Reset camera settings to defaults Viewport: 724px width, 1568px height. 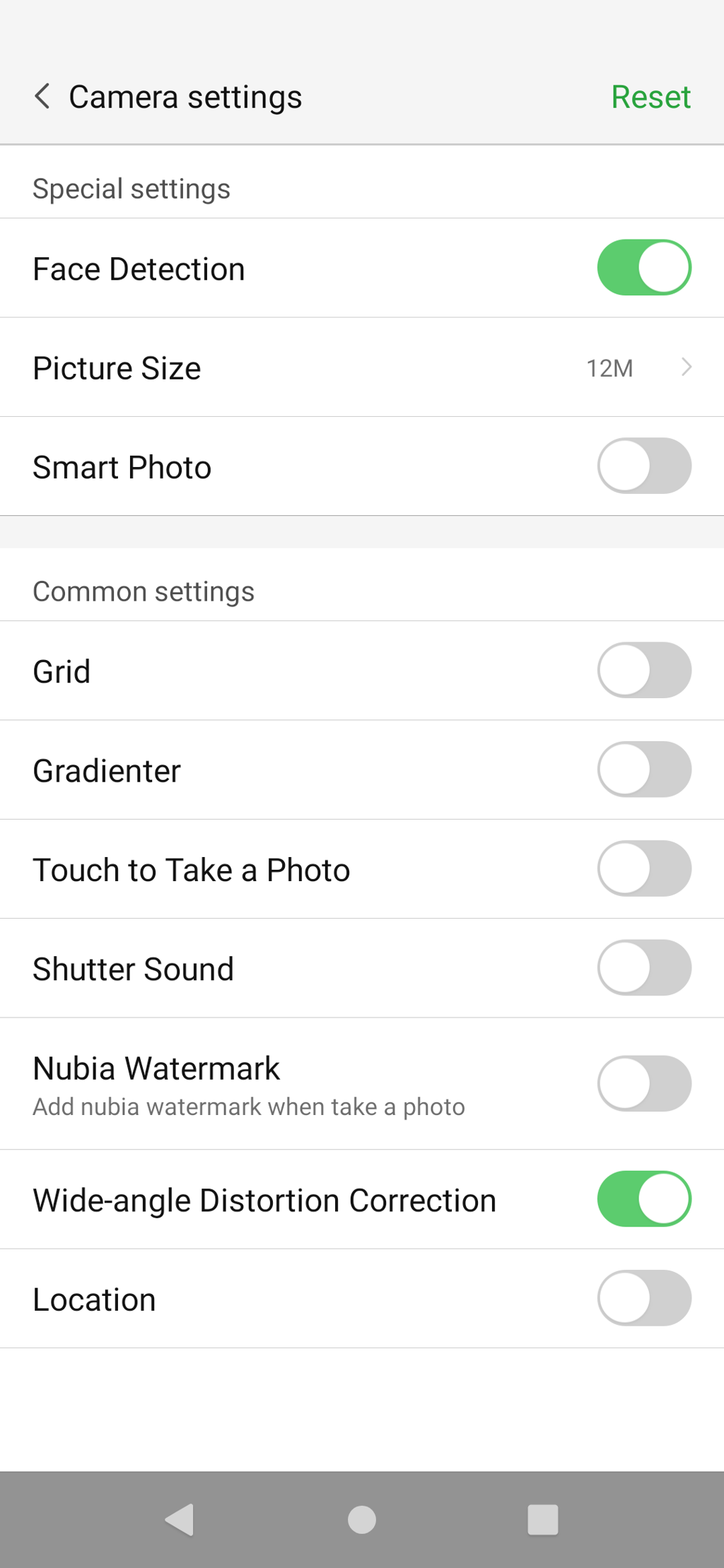pos(650,97)
